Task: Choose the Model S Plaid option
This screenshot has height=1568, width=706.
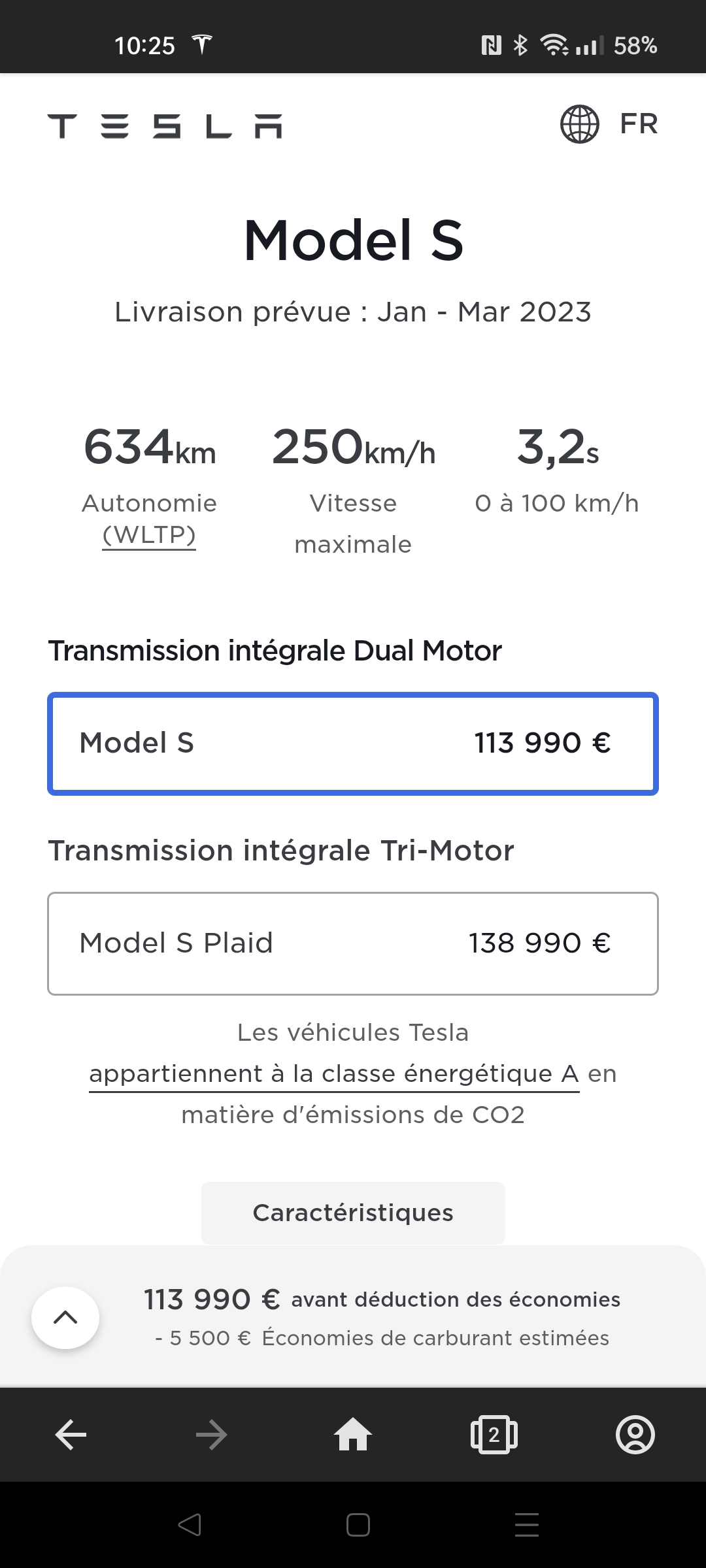Action: [353, 943]
